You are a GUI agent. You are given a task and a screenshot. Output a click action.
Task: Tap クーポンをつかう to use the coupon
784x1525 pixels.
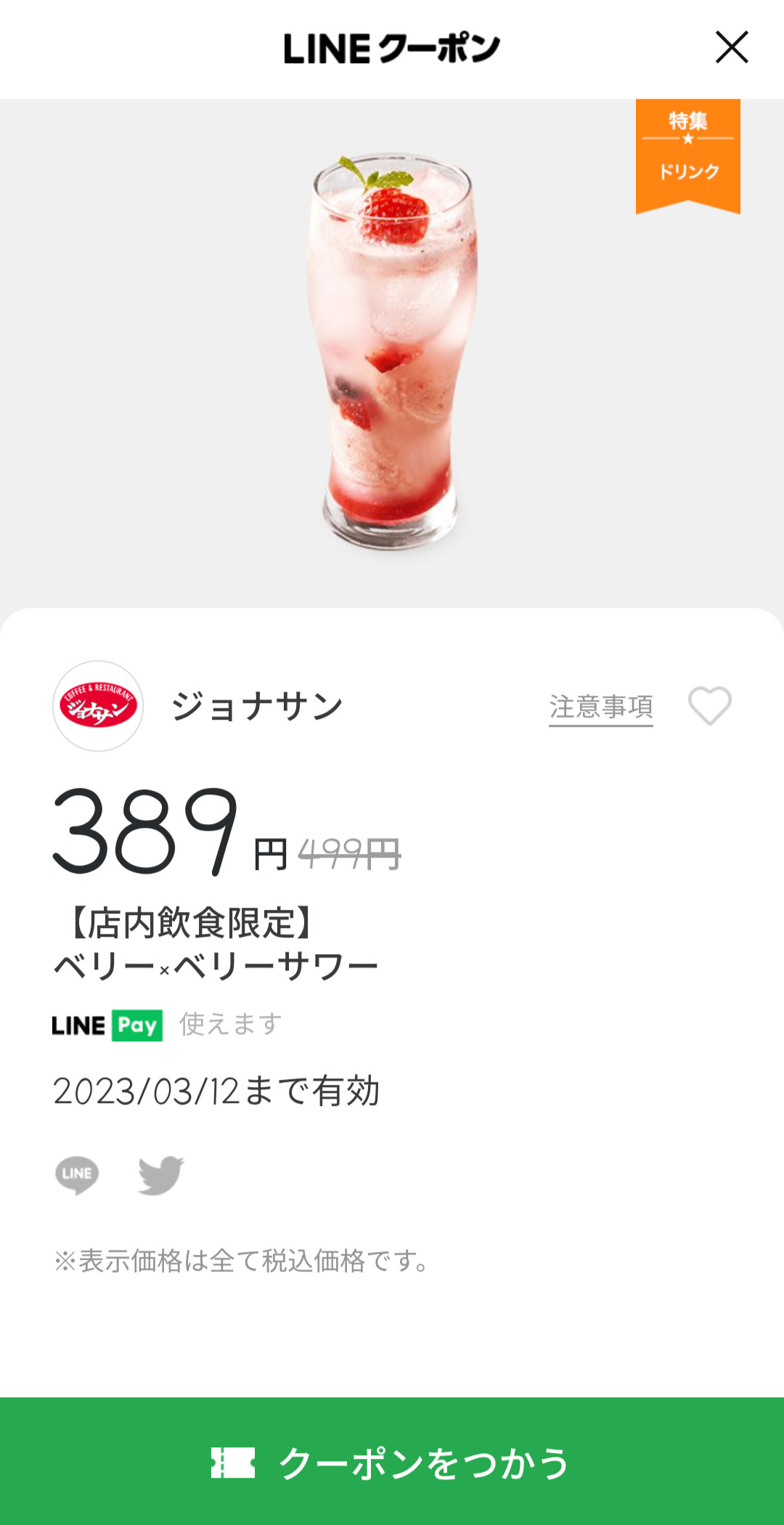(392, 1461)
